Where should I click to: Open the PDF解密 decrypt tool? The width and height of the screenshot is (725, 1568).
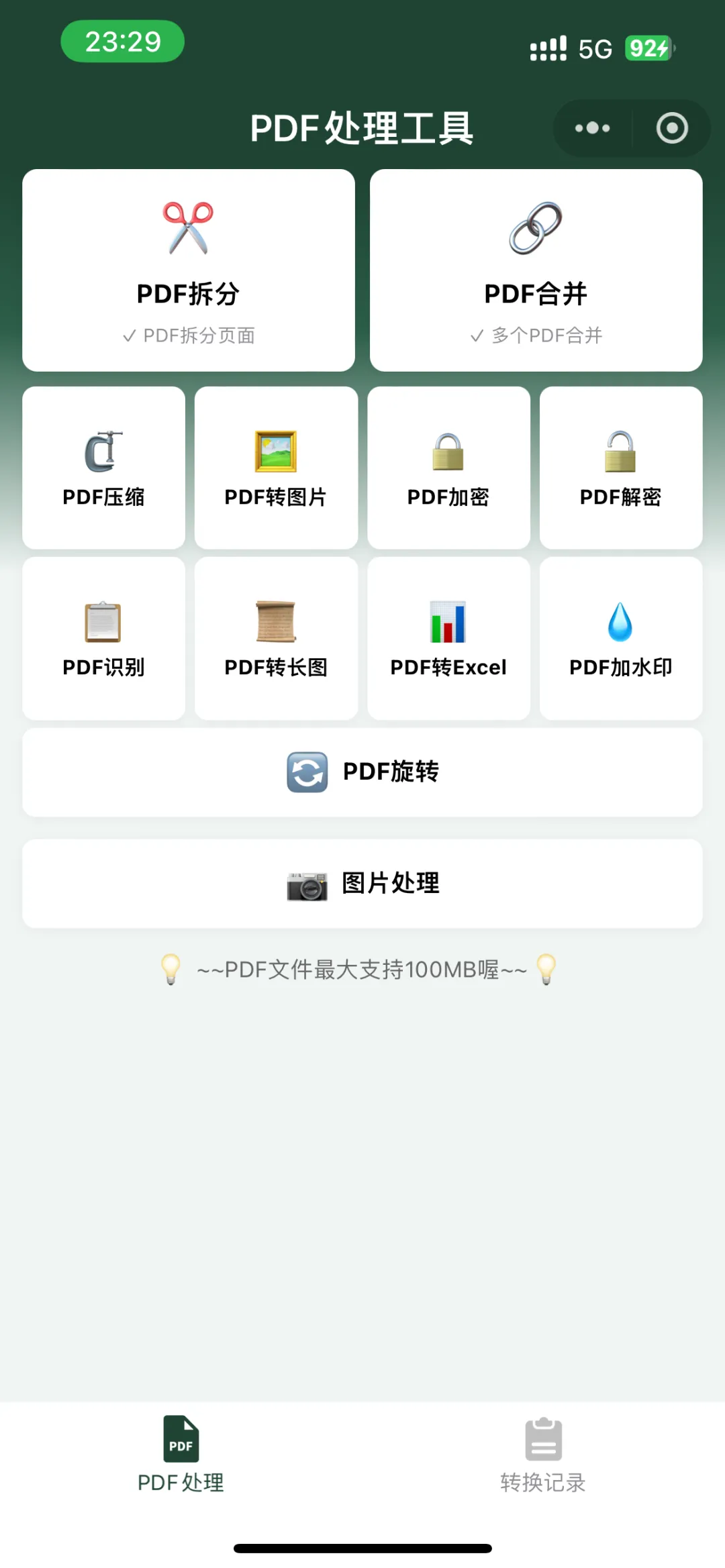pyautogui.click(x=621, y=468)
